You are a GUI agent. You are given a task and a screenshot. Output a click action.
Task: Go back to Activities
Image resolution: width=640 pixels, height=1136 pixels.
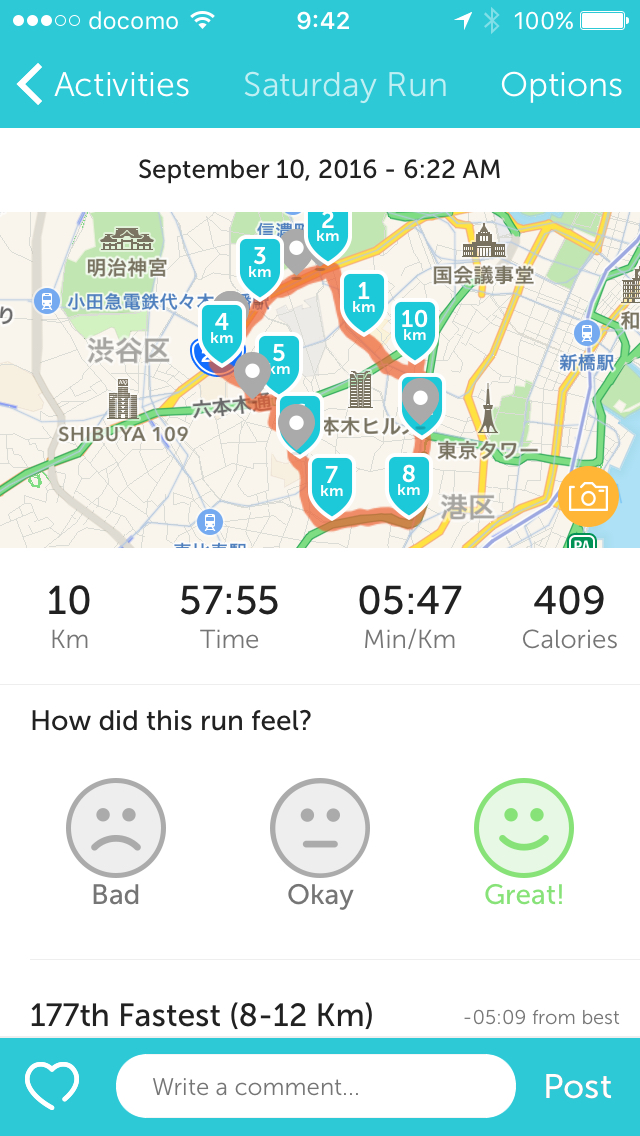tap(104, 85)
